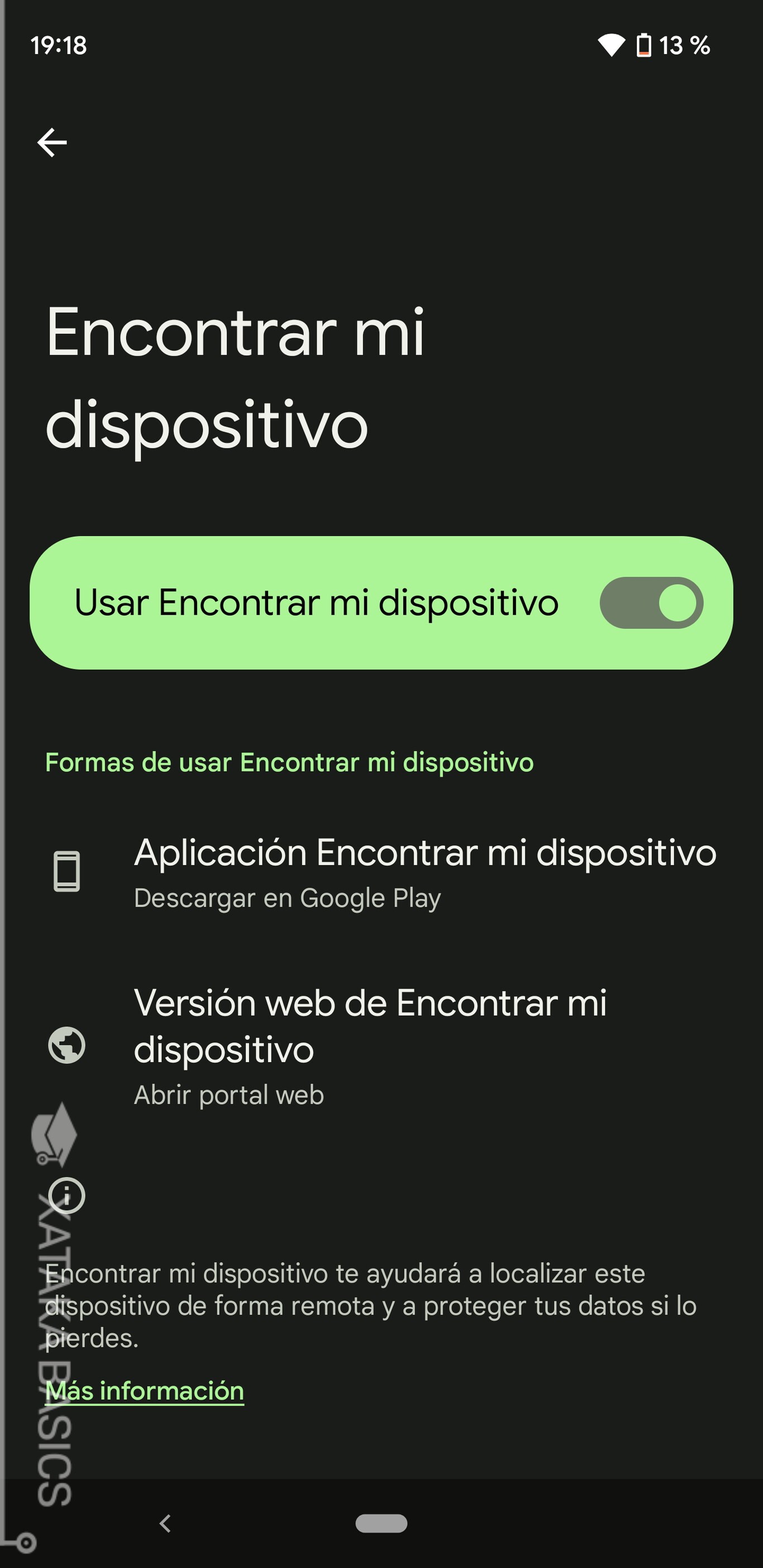
Task: Tap the battery indicator in the status bar
Action: pos(642,45)
